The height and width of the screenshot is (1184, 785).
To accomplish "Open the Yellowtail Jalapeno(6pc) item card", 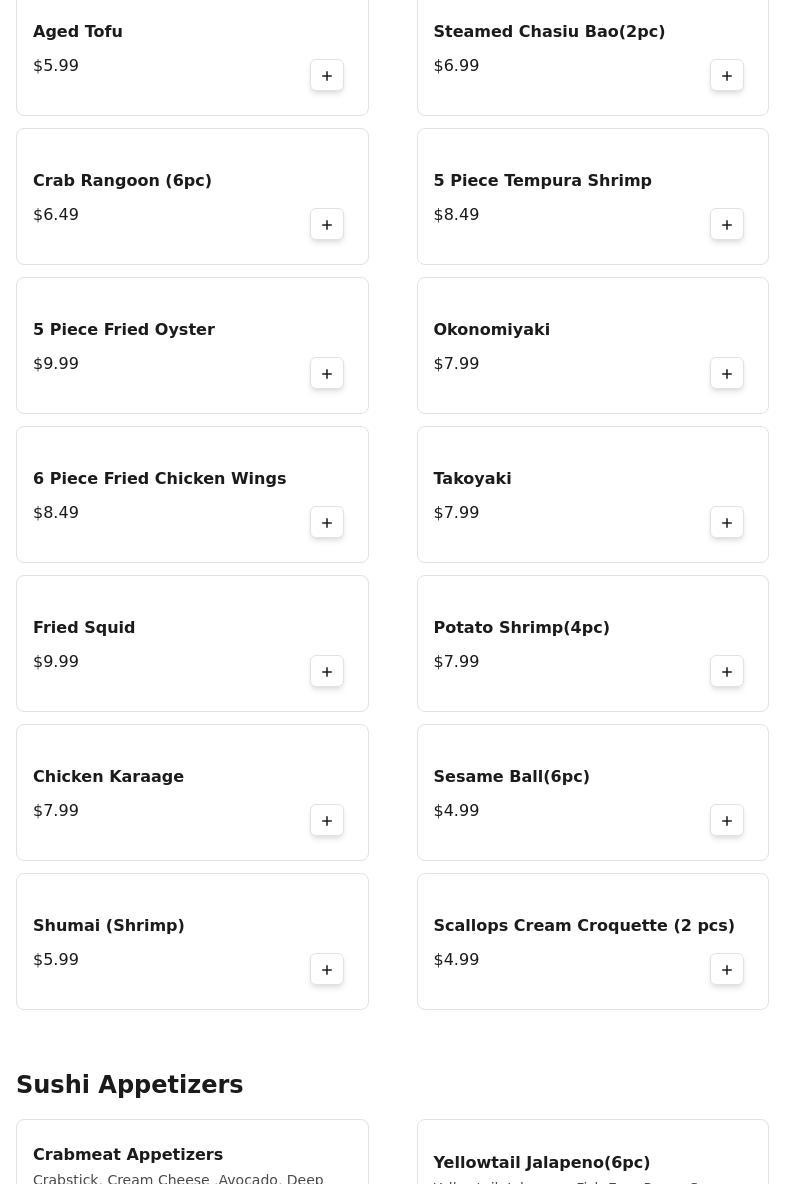I will click(x=592, y=1160).
